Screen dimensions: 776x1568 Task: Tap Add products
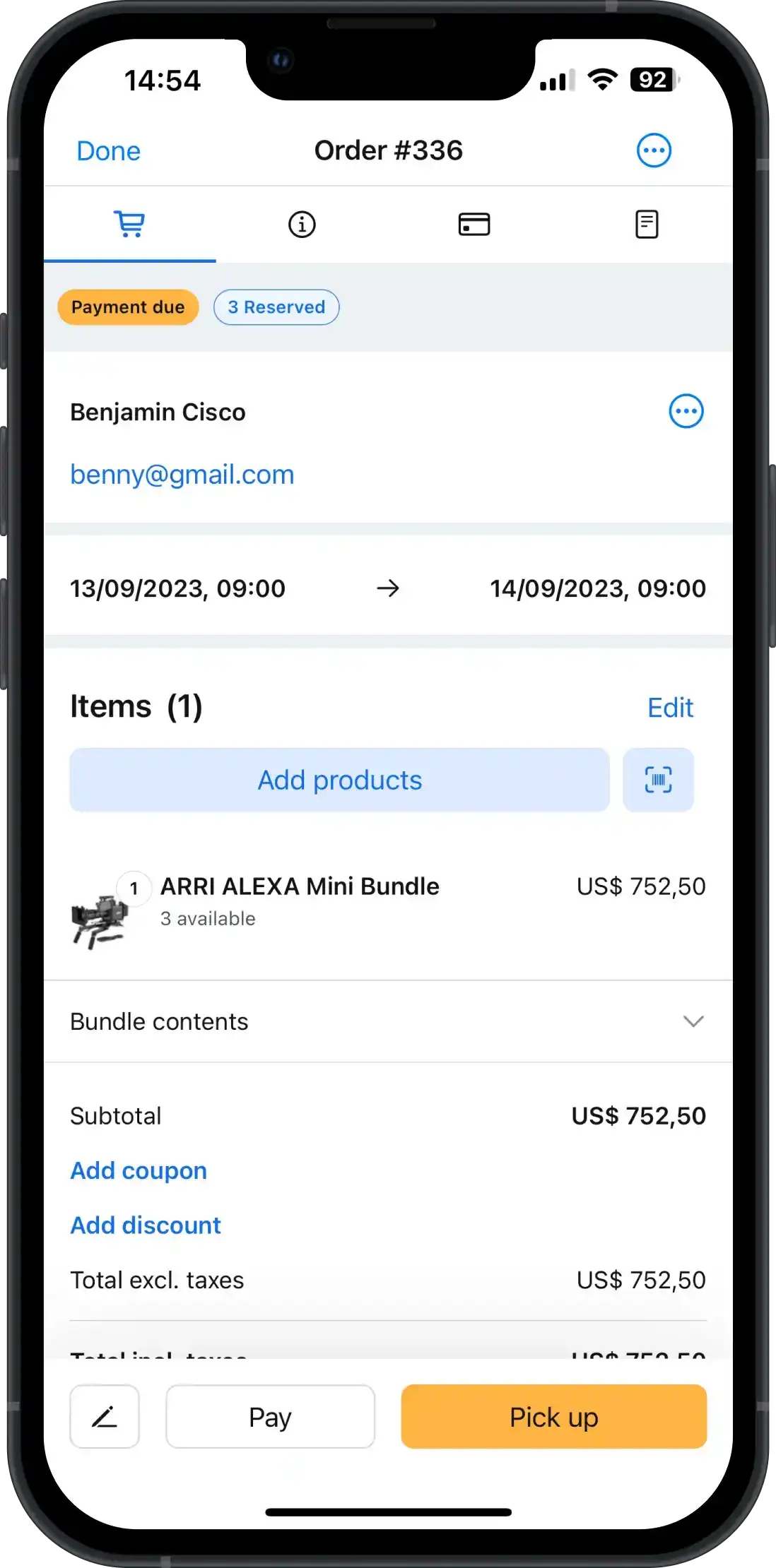339,780
